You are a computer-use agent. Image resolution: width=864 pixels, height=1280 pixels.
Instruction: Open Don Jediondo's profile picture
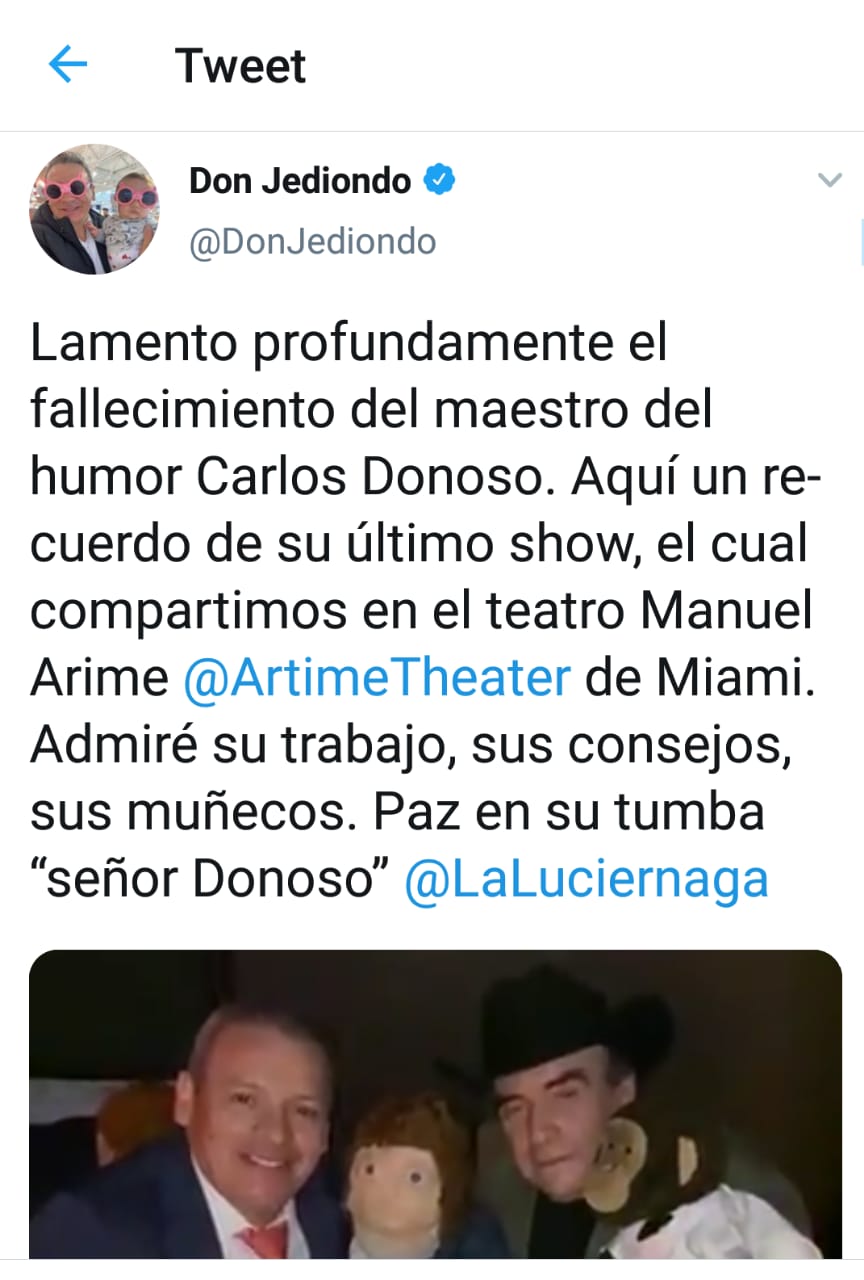pos(95,209)
